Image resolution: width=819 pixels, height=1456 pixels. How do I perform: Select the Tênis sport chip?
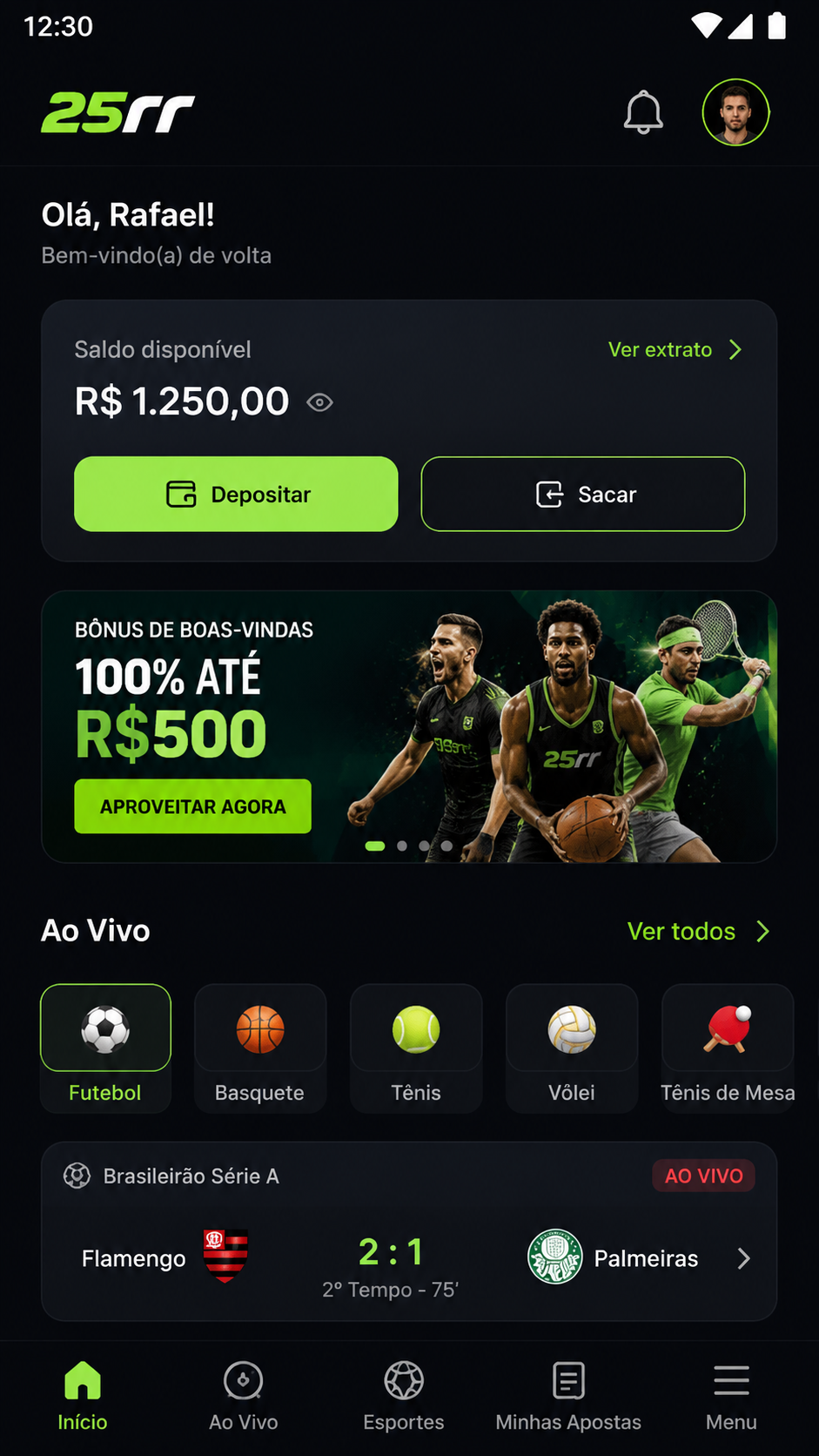(x=416, y=1048)
